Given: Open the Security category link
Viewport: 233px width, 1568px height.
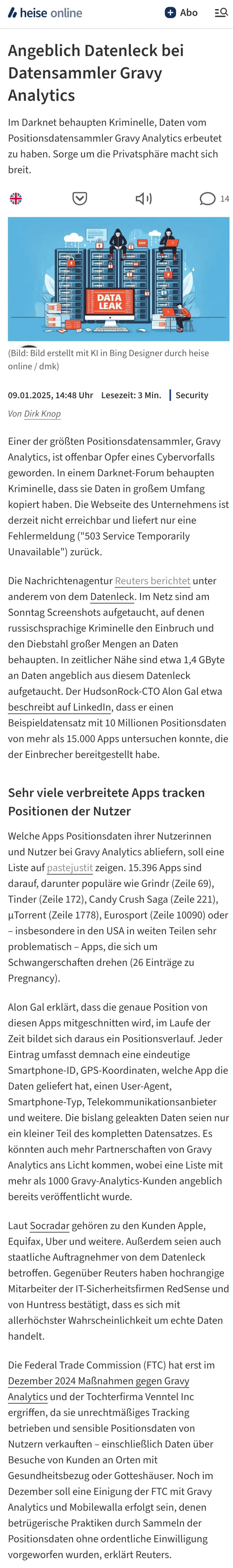Looking at the screenshot, I should 191,395.
